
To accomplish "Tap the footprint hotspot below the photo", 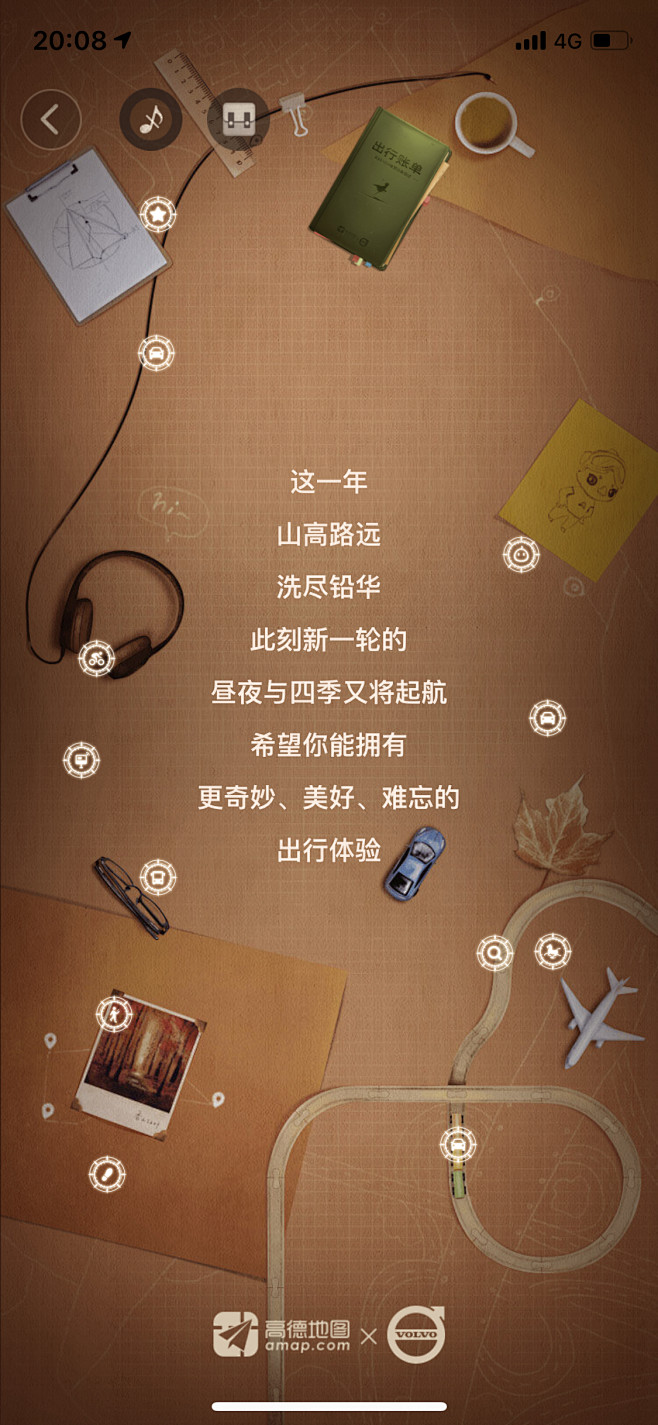I will [107, 1173].
